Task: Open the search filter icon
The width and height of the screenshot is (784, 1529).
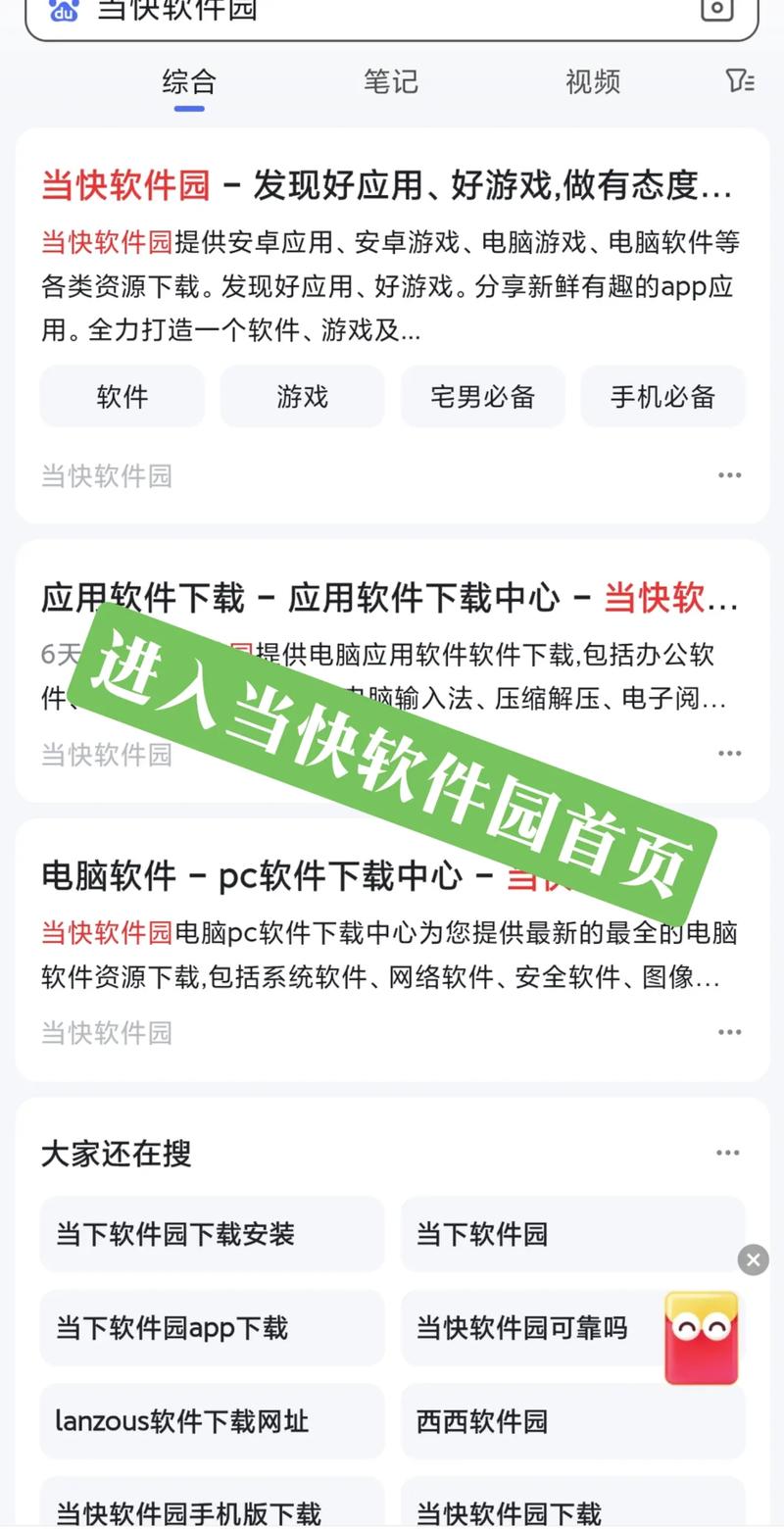Action: (x=739, y=81)
